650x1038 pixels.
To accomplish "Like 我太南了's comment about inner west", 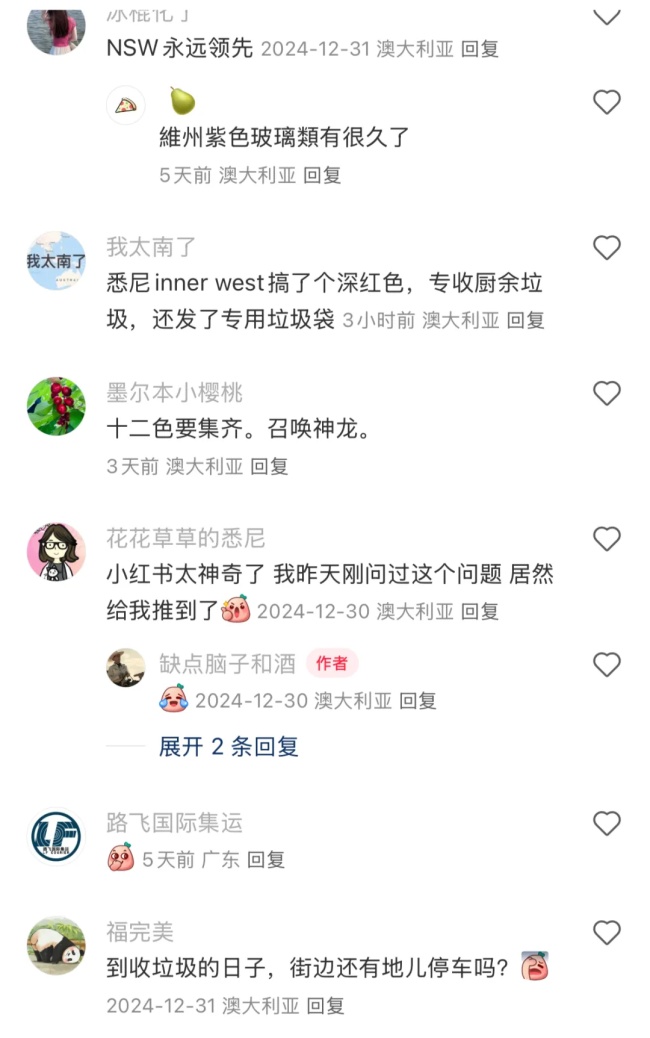I will point(606,248).
